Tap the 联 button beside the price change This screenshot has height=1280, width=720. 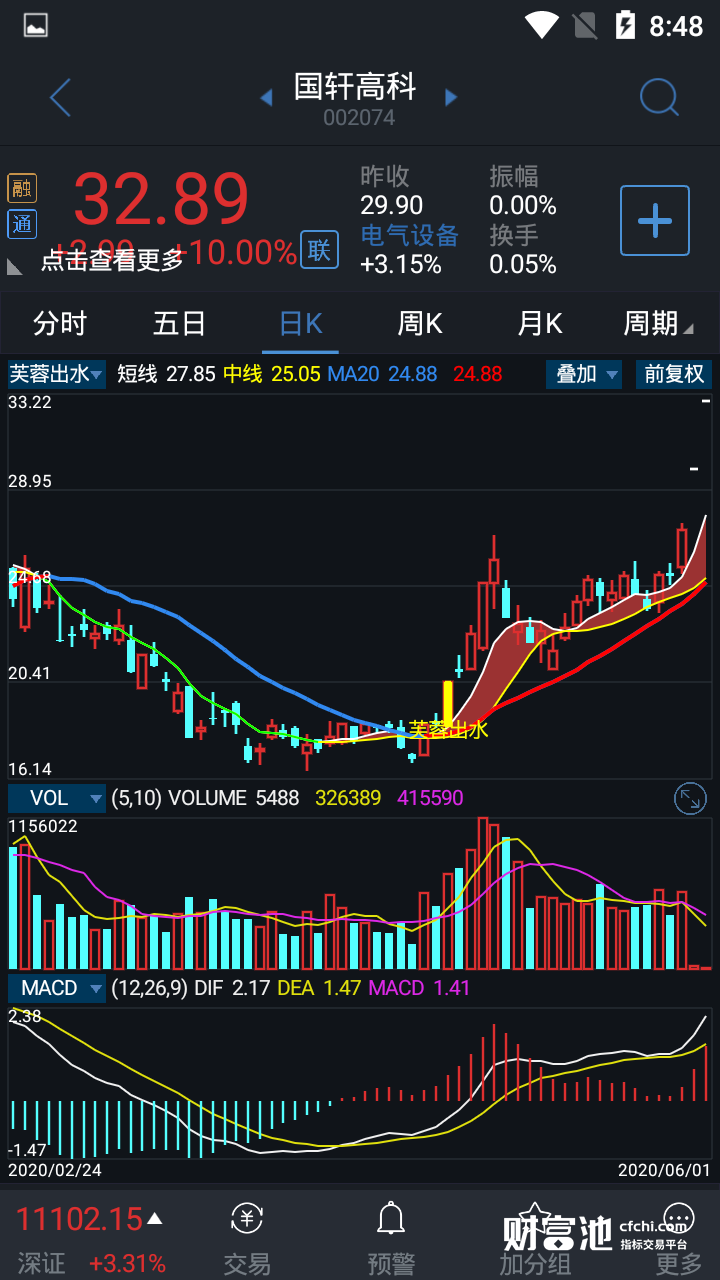click(x=319, y=250)
